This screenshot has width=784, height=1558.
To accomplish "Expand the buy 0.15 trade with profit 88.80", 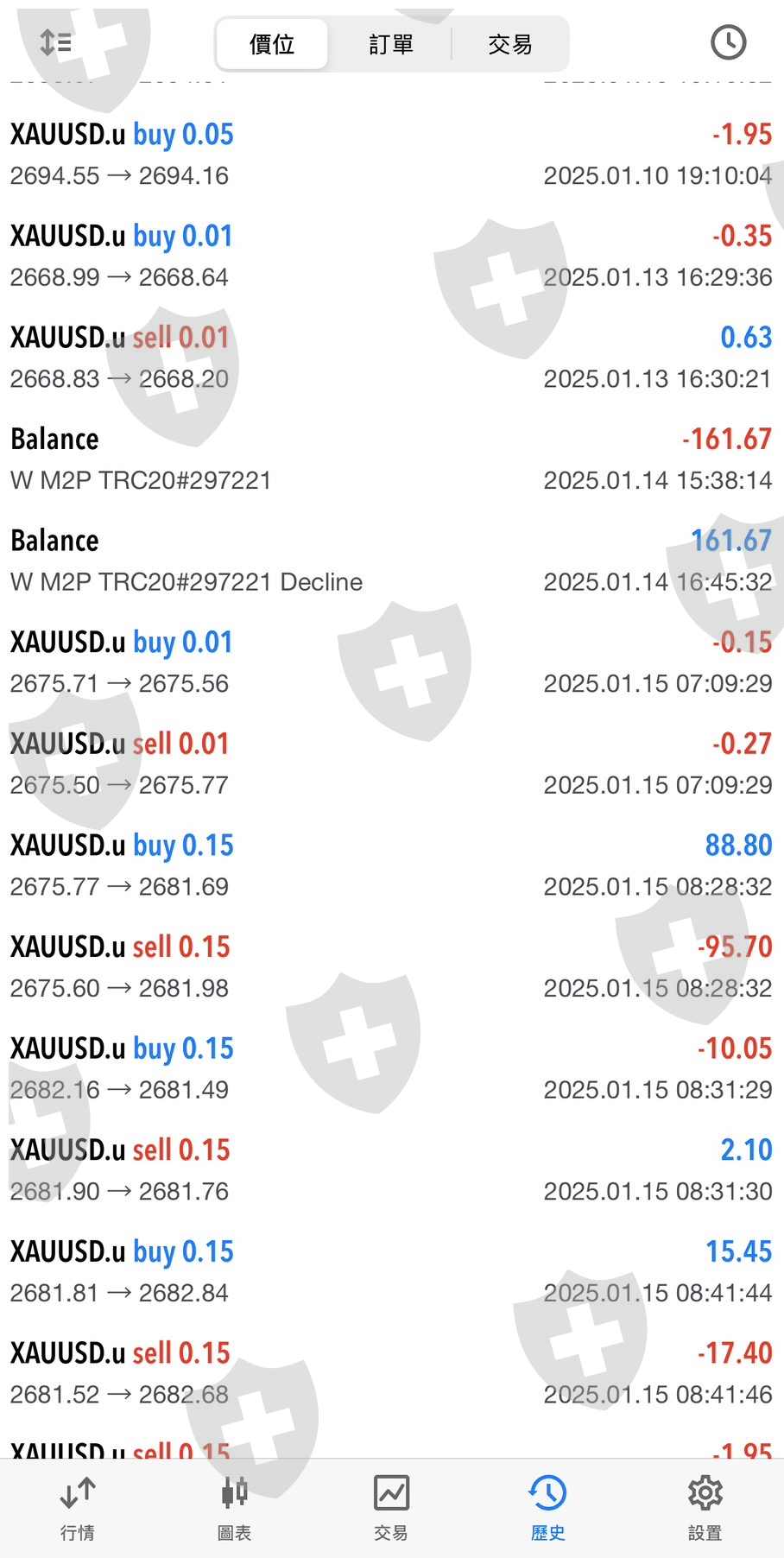I will [x=391, y=865].
